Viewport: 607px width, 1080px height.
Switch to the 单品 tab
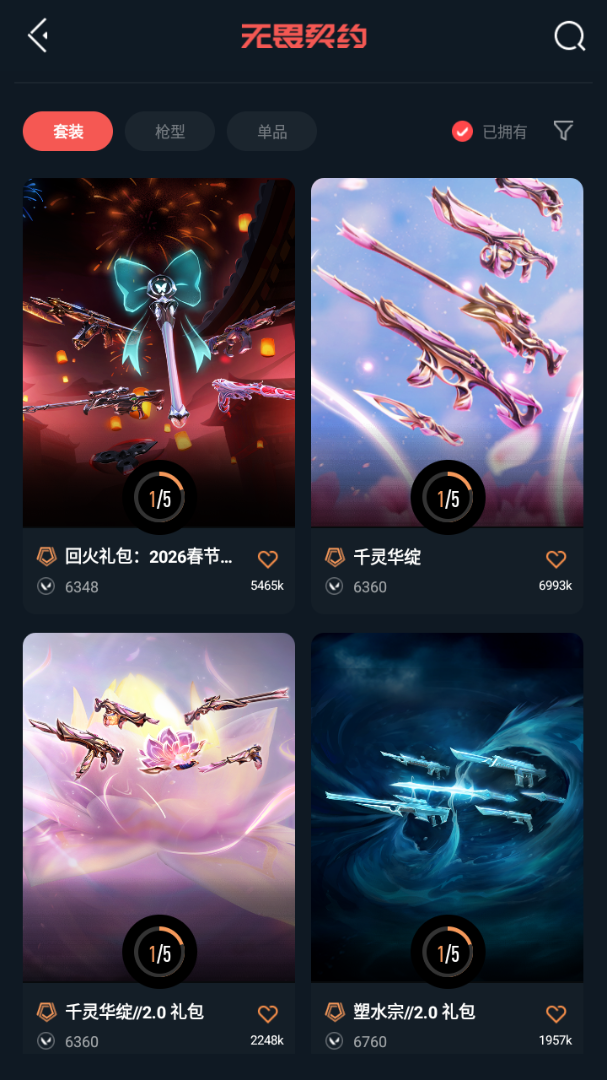271,131
